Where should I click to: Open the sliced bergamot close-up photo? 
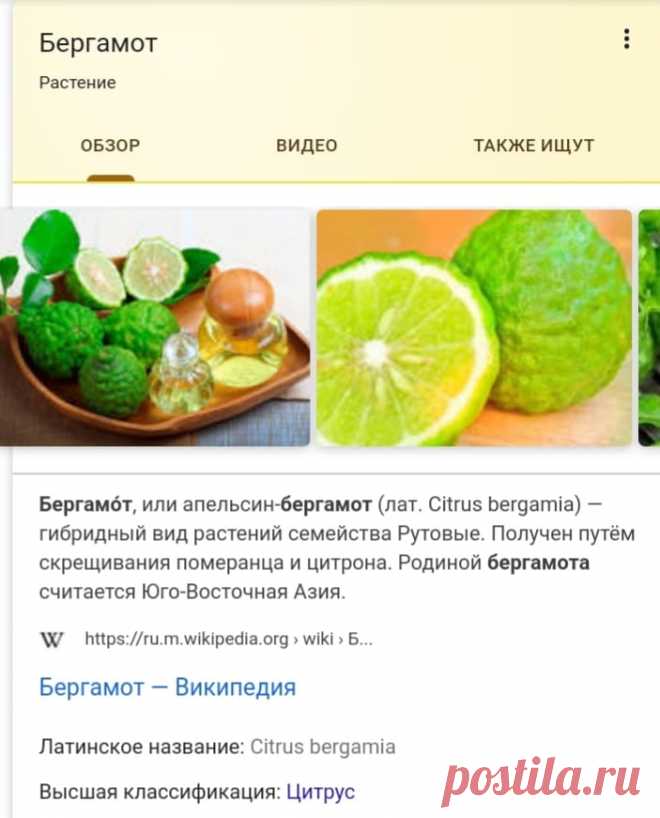click(x=474, y=327)
